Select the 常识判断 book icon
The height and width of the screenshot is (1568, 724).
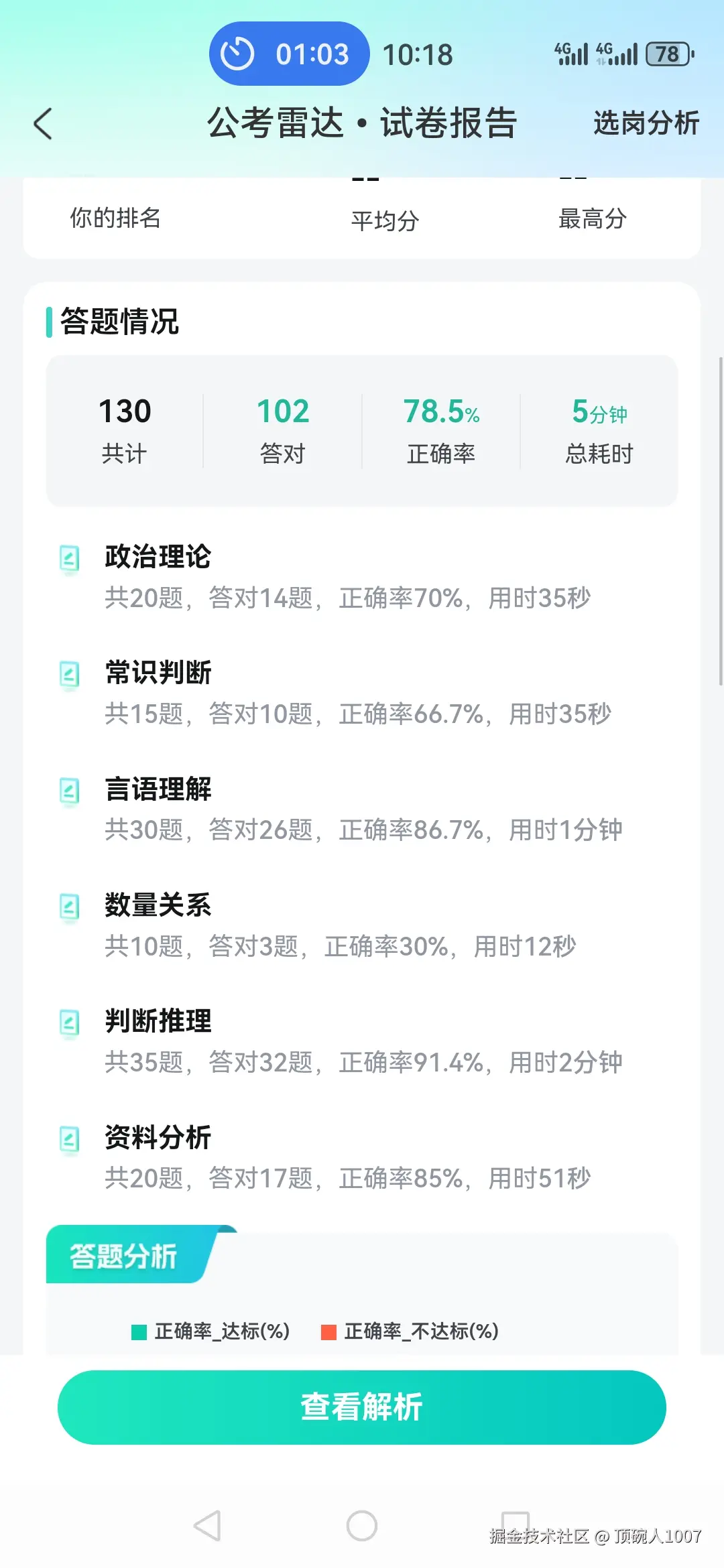(x=69, y=673)
